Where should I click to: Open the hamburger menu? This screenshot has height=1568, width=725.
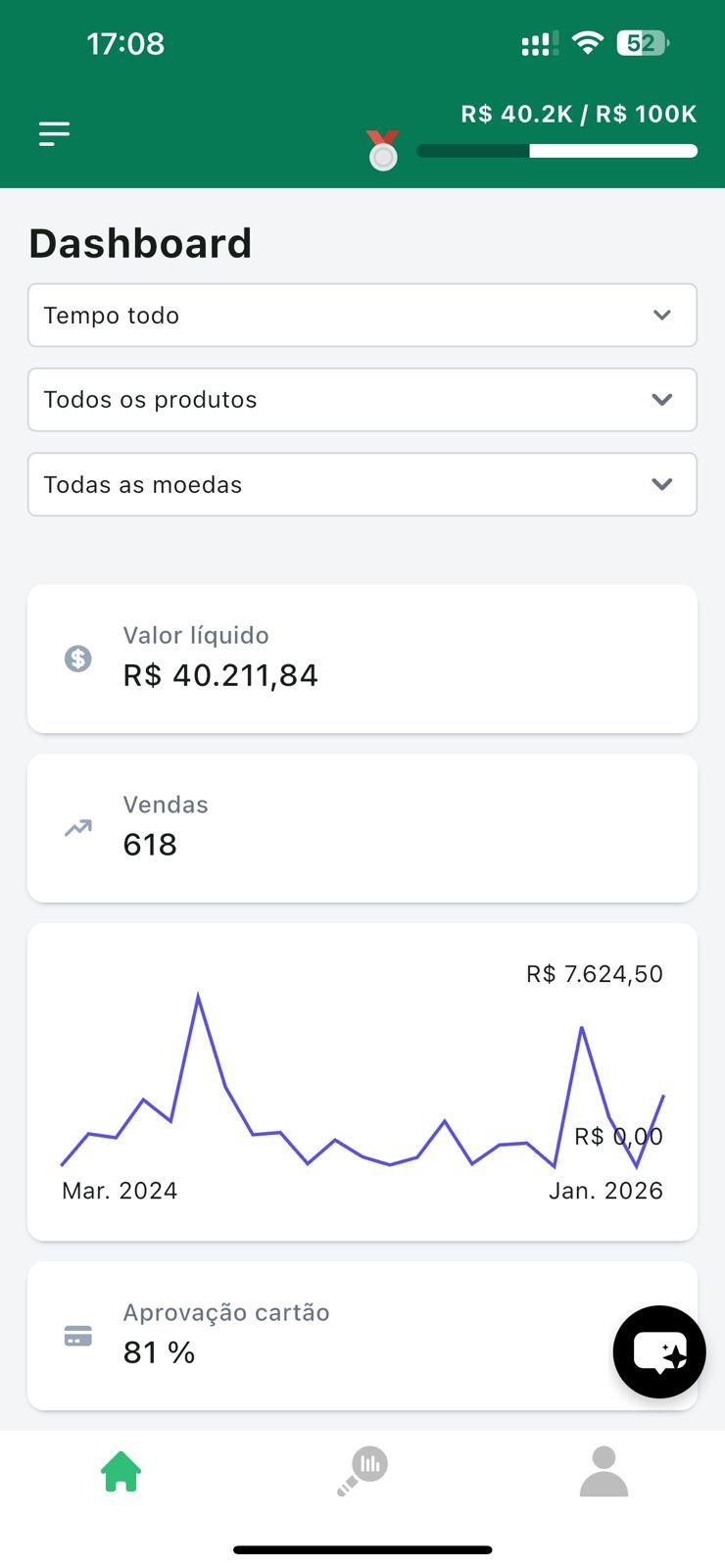(x=54, y=133)
